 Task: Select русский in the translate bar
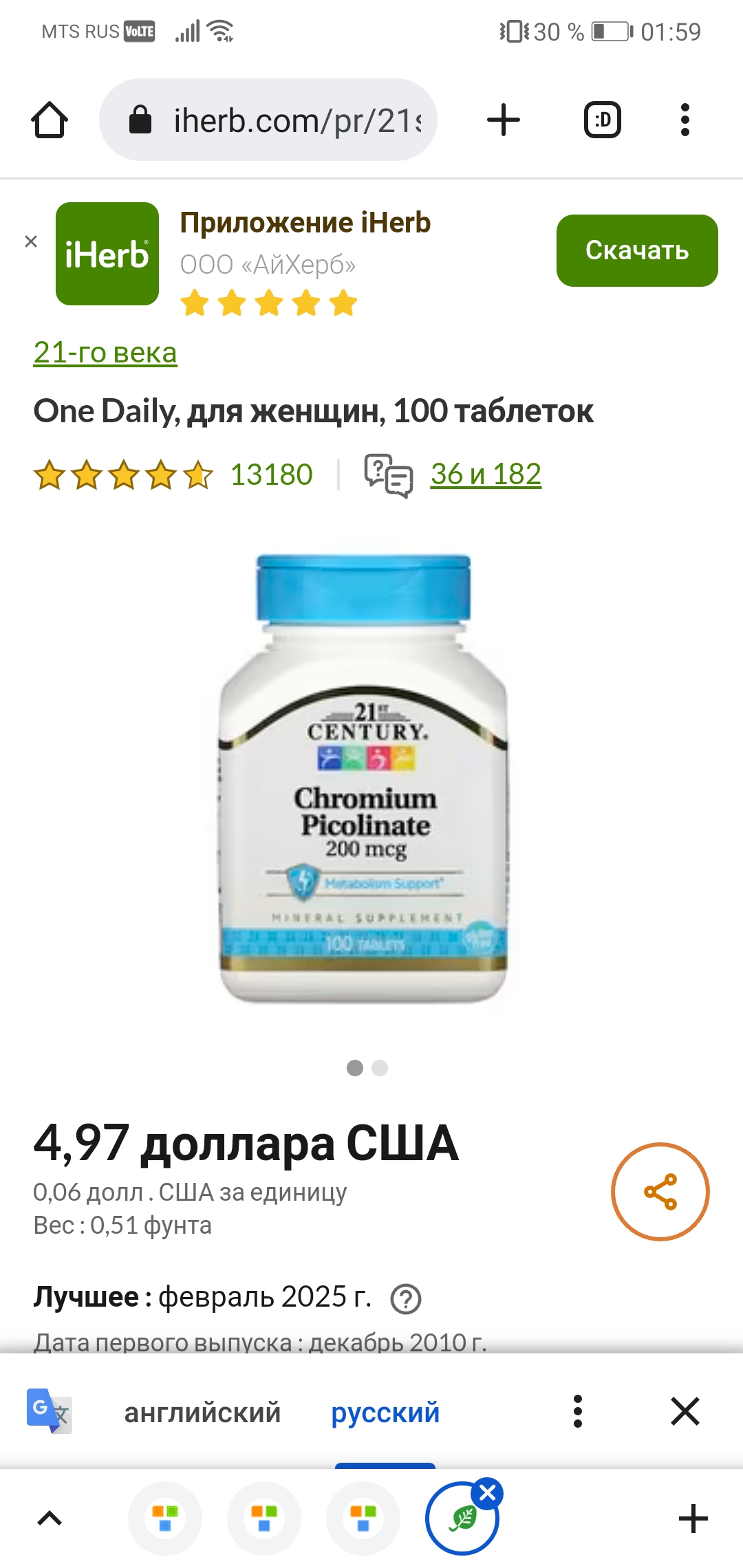tap(385, 1413)
